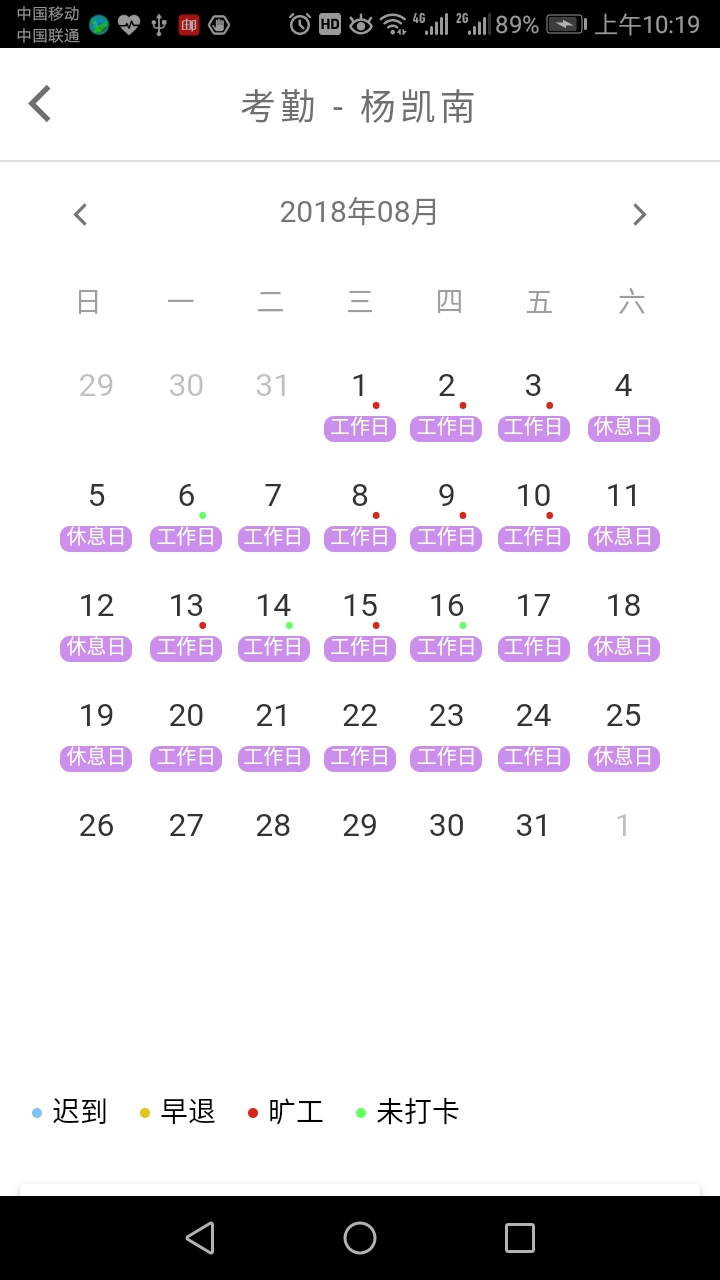This screenshot has width=720, height=1280.
Task: Choose August 13 workday
Action: pyautogui.click(x=186, y=625)
